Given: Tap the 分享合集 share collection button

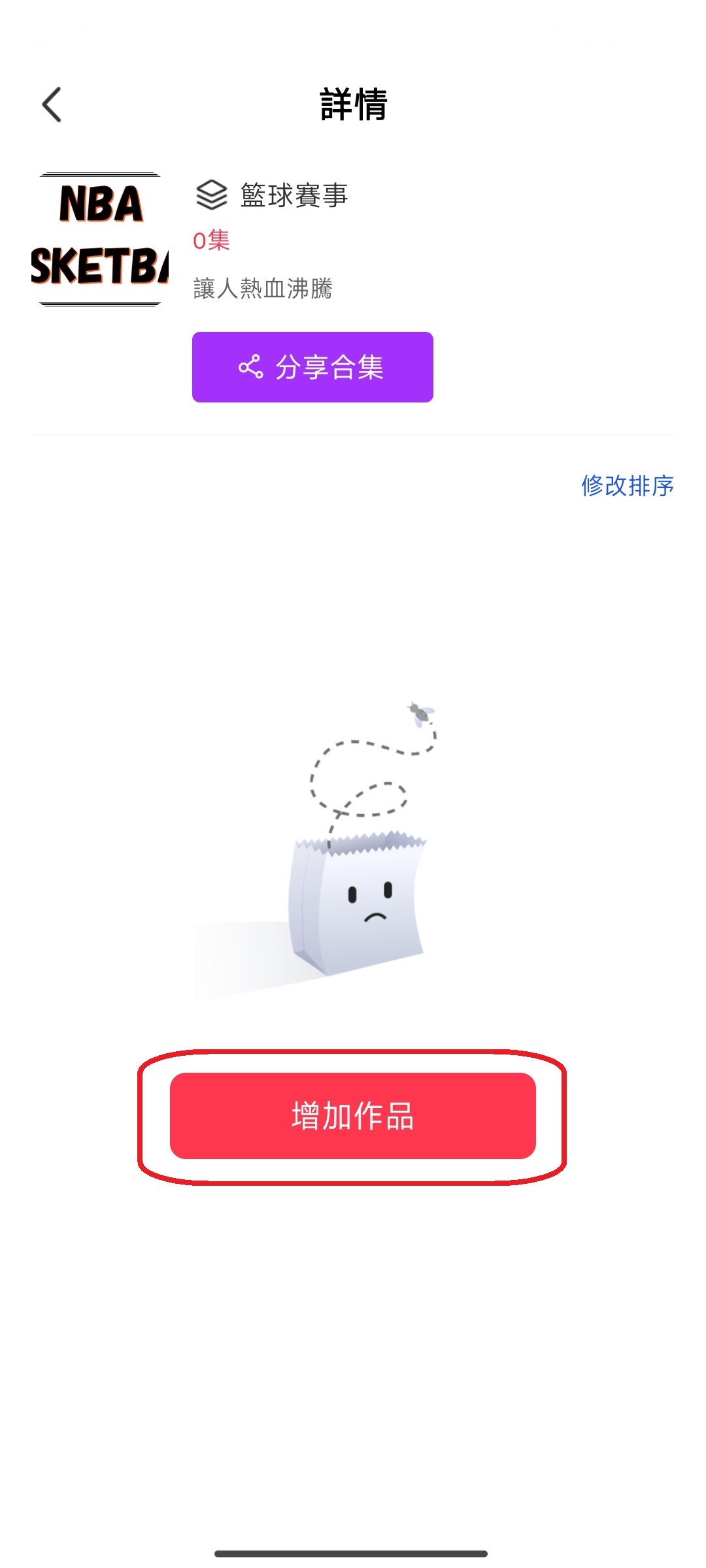Looking at the screenshot, I should point(312,367).
